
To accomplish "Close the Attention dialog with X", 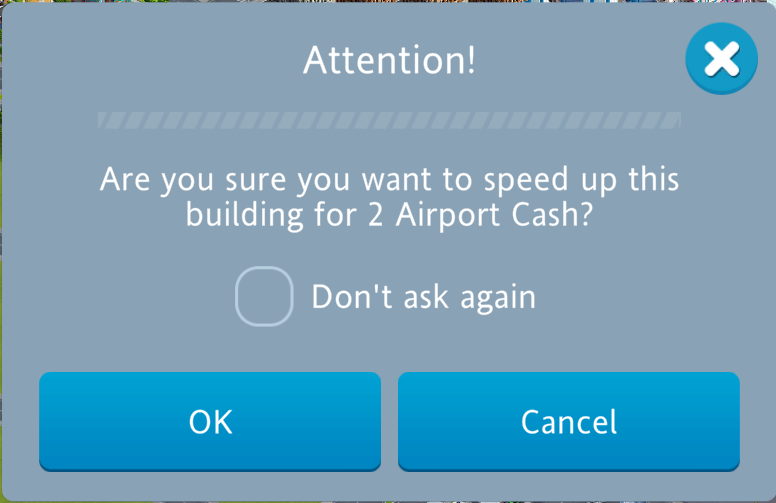I will (721, 61).
